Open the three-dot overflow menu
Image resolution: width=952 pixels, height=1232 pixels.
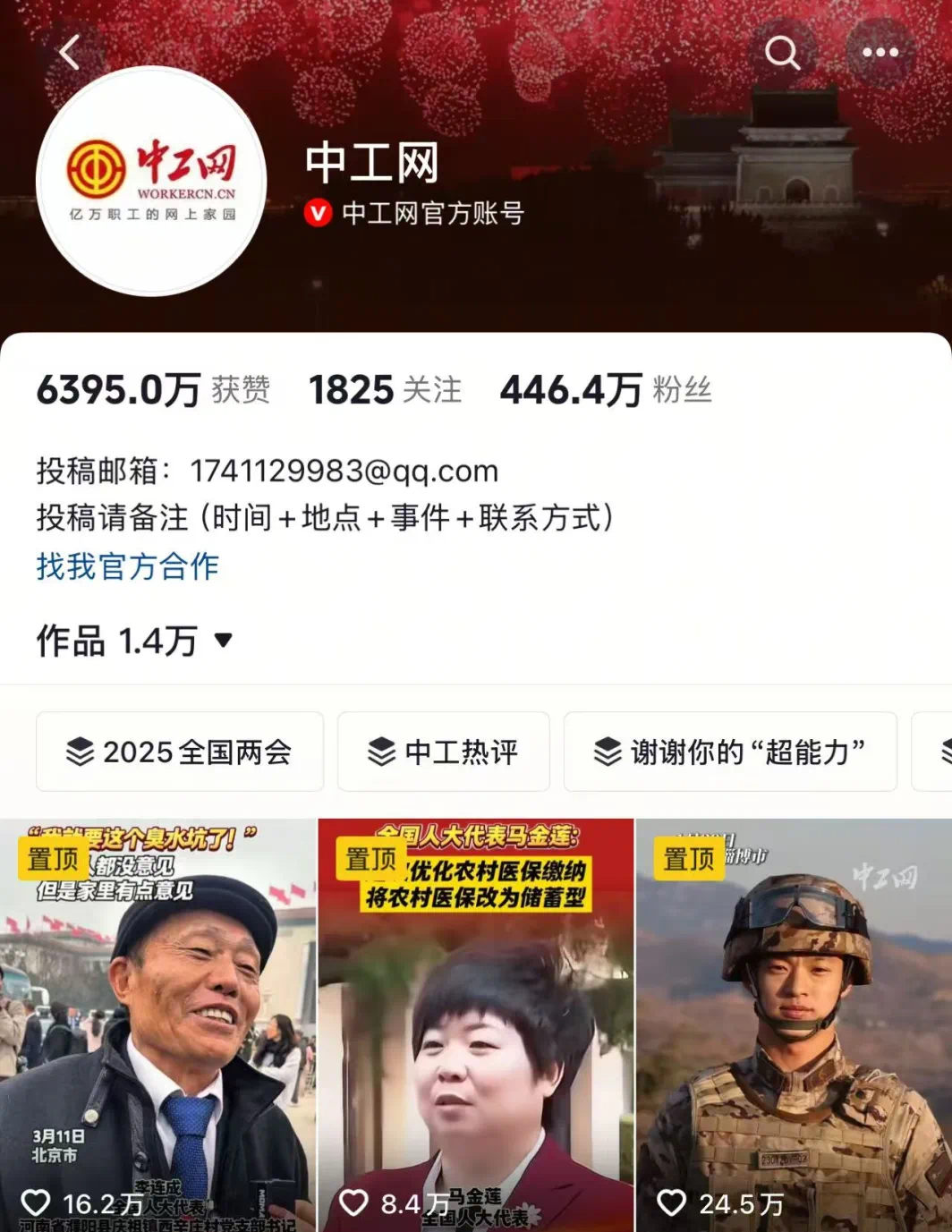click(x=880, y=53)
